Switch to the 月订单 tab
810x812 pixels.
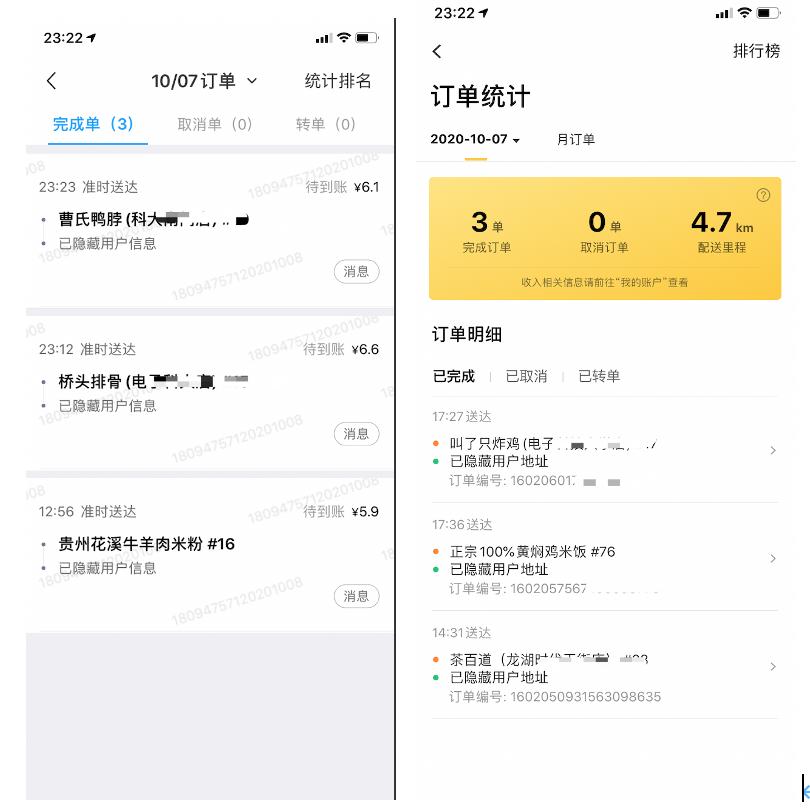coord(576,139)
